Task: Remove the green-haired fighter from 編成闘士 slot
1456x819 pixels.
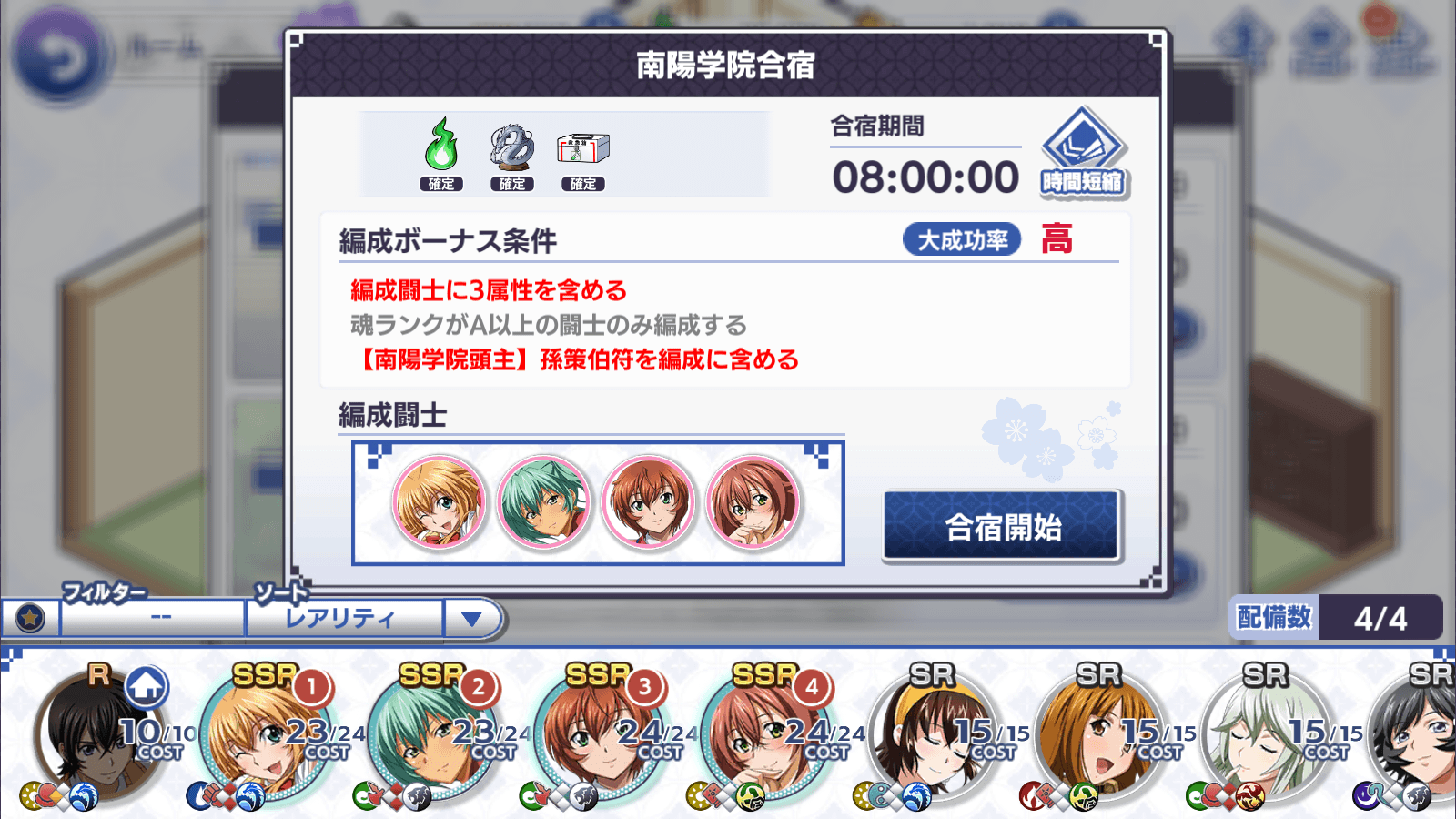Action: [543, 503]
